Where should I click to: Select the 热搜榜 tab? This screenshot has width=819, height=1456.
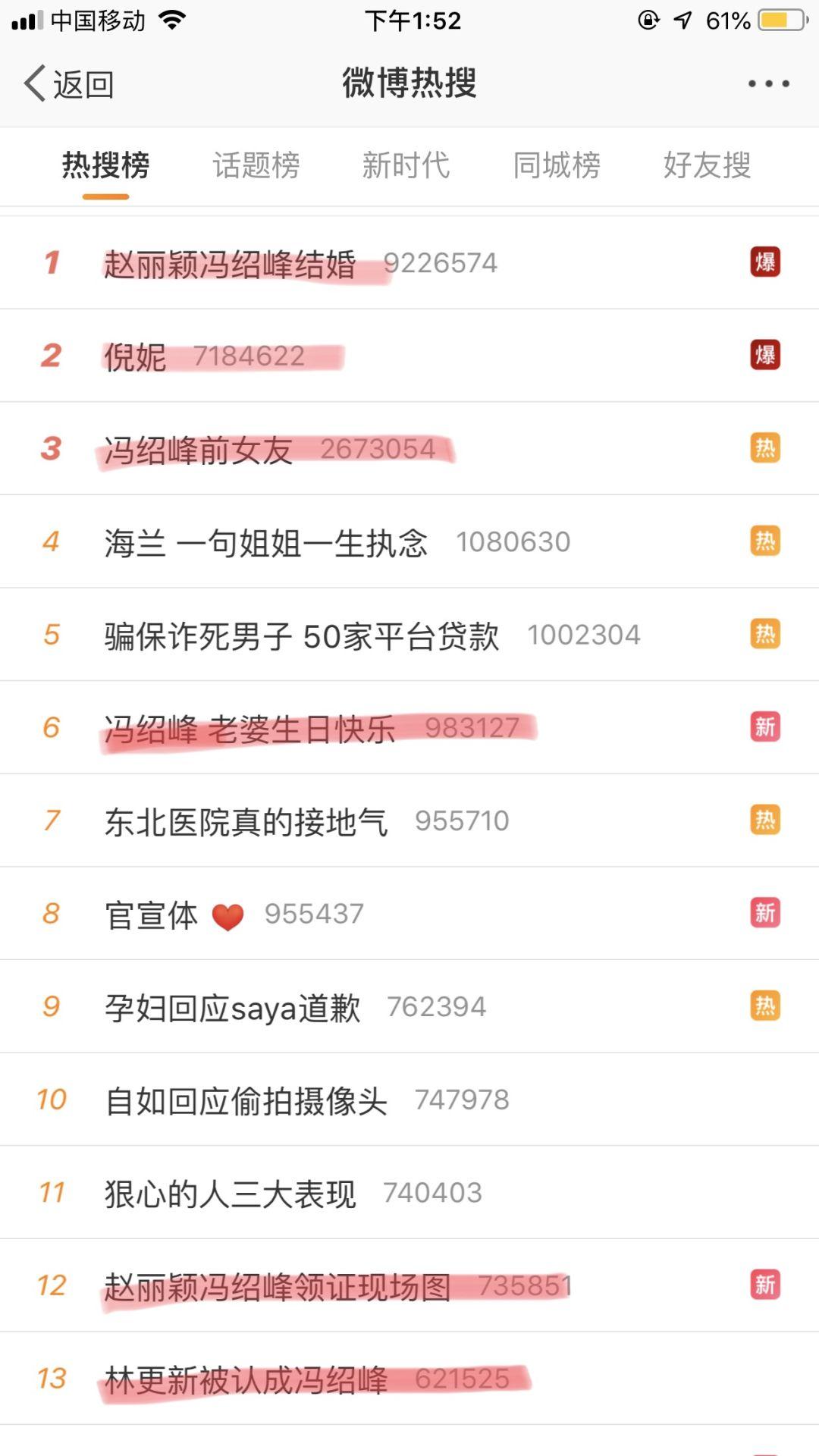point(105,165)
